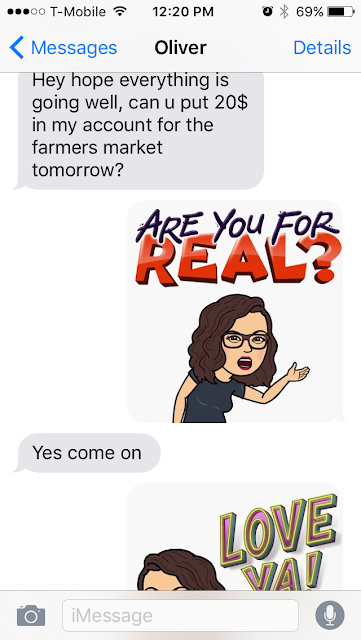Tap the iMessage text field
Screen dimensions: 361x640
click(x=180, y=616)
